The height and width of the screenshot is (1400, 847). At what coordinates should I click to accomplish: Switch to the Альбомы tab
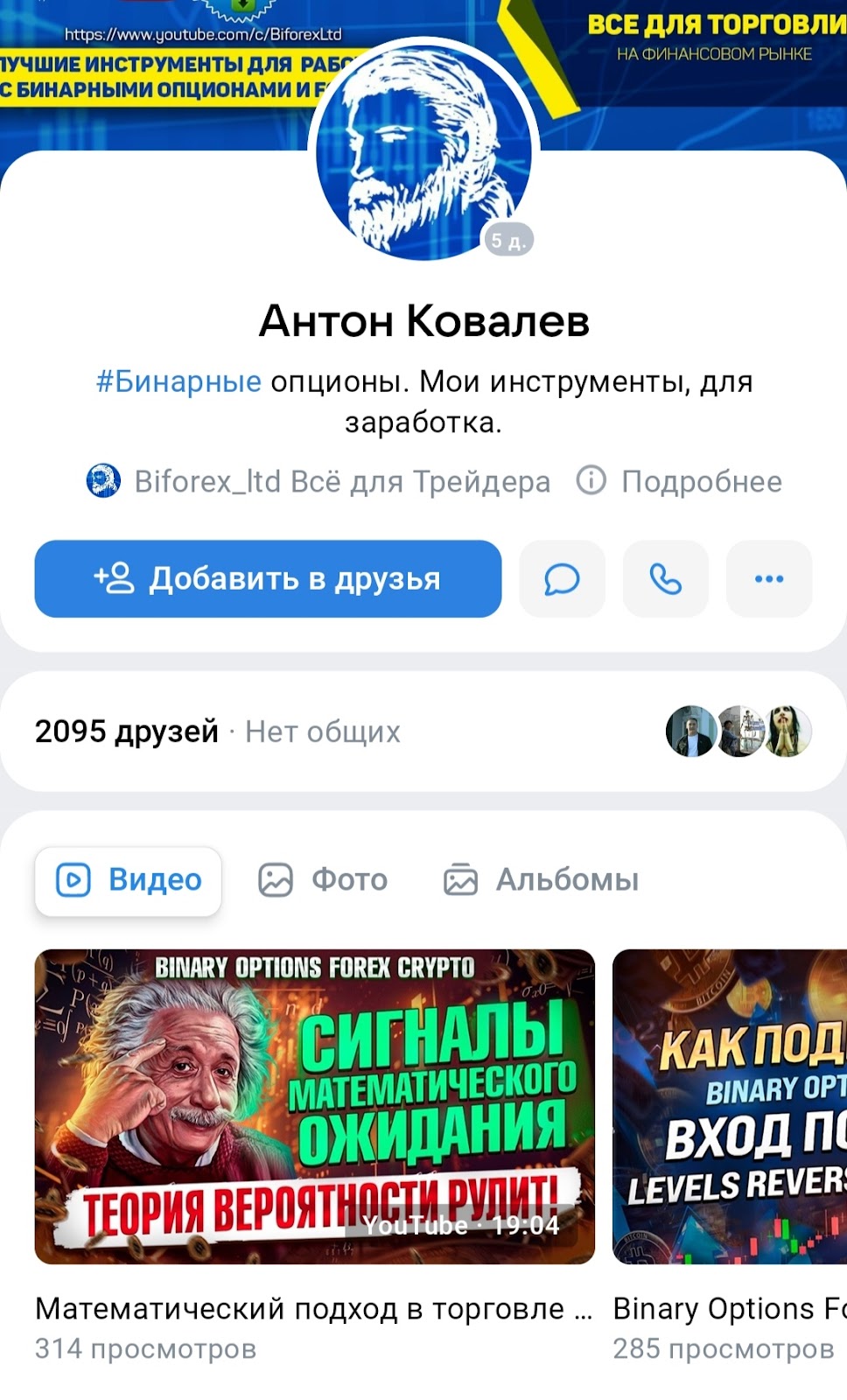point(542,880)
